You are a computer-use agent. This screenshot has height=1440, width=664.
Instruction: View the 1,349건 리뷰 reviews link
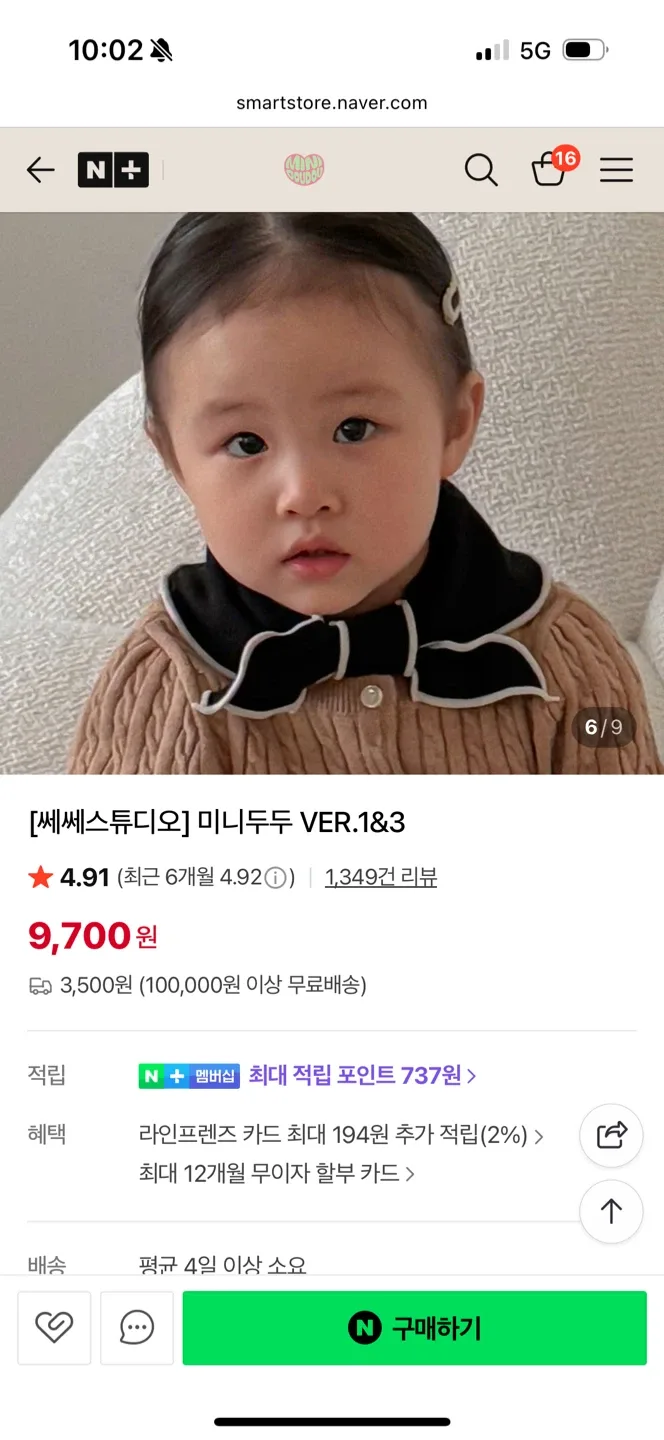(381, 878)
